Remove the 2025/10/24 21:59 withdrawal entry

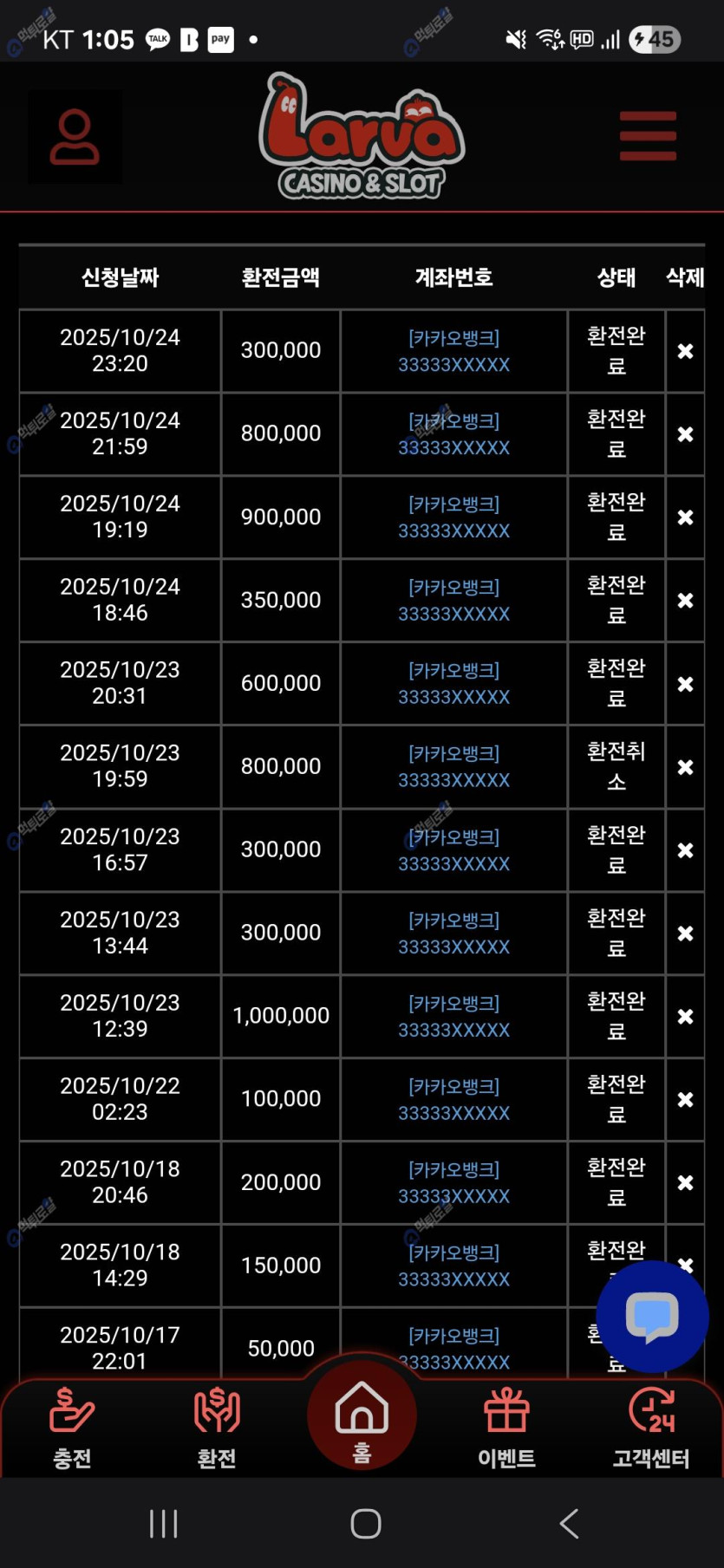[685, 434]
